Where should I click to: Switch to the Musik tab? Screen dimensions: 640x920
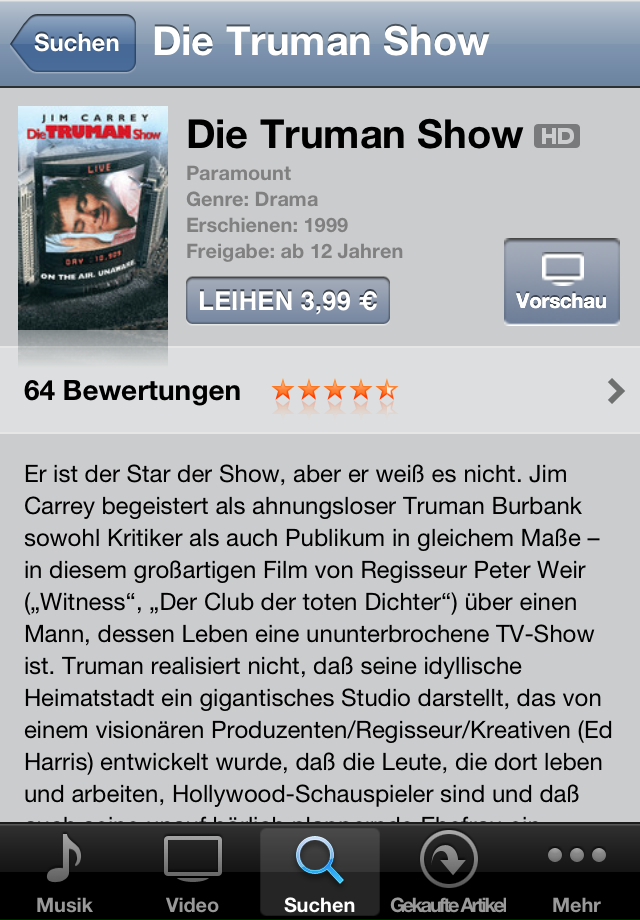[x=64, y=872]
